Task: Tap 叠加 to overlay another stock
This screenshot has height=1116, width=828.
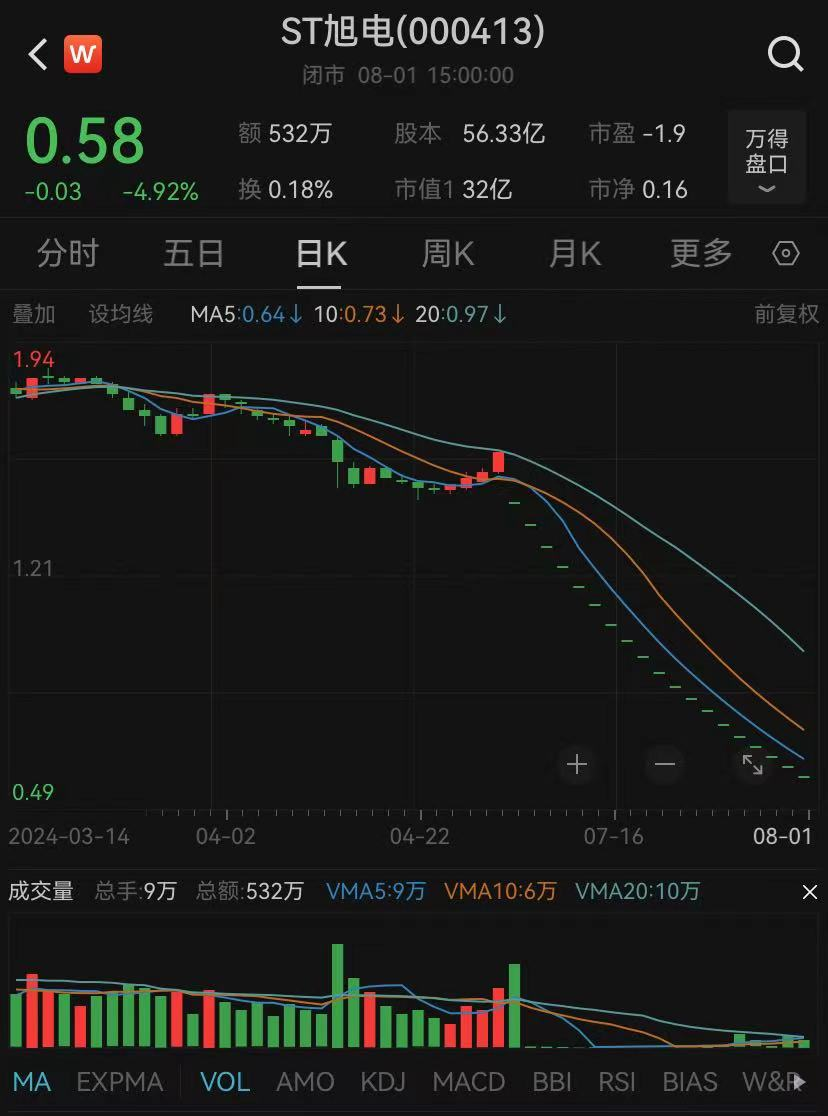Action: coord(34,314)
